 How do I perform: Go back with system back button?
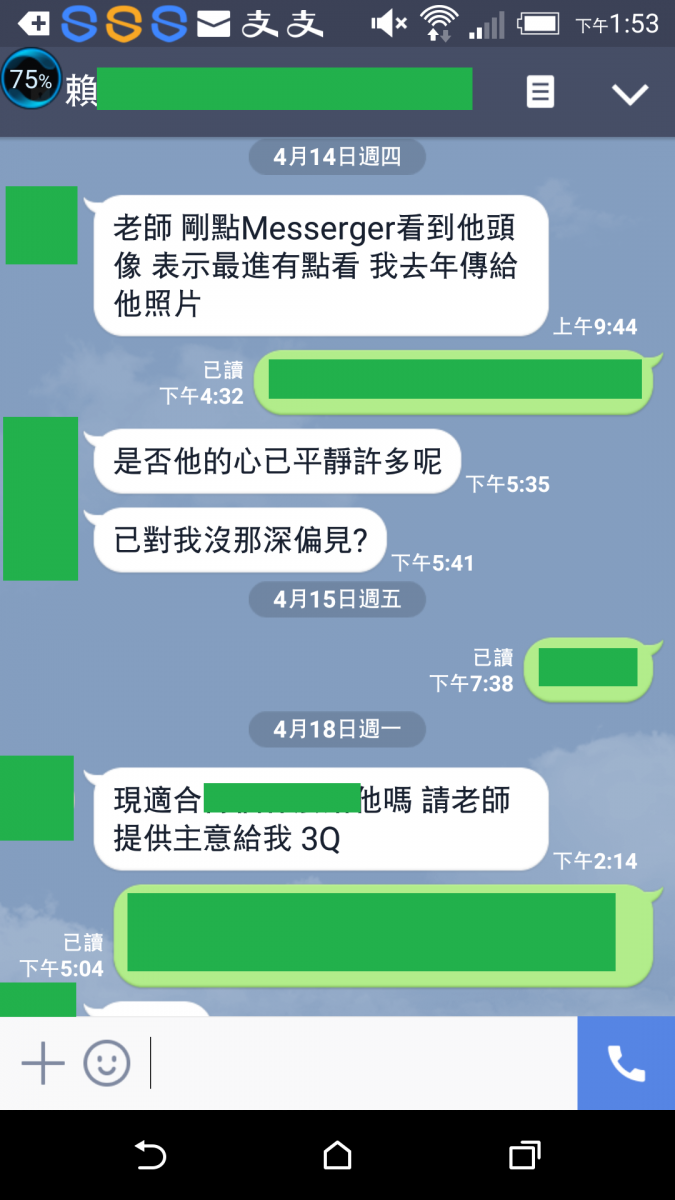coord(150,1156)
